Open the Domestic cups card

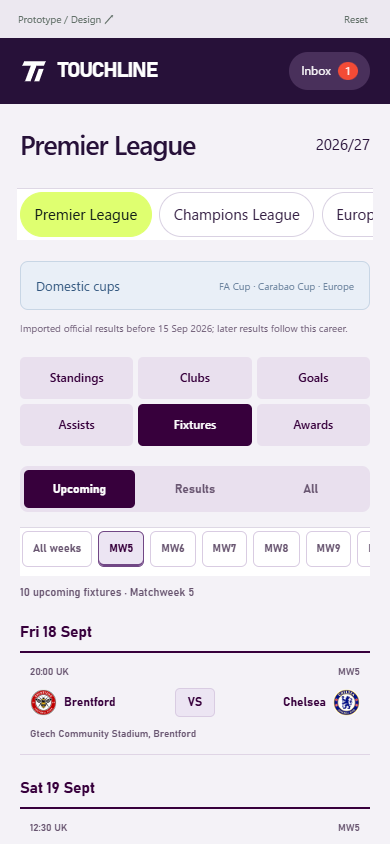click(195, 286)
